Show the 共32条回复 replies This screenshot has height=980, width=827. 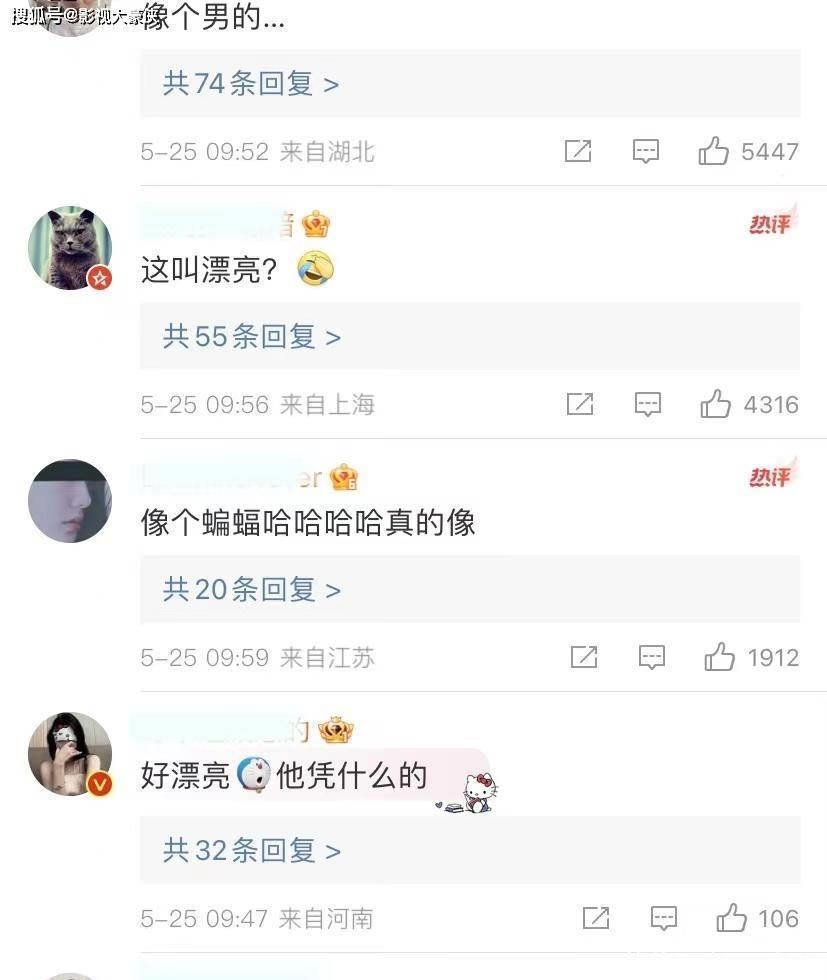[252, 850]
